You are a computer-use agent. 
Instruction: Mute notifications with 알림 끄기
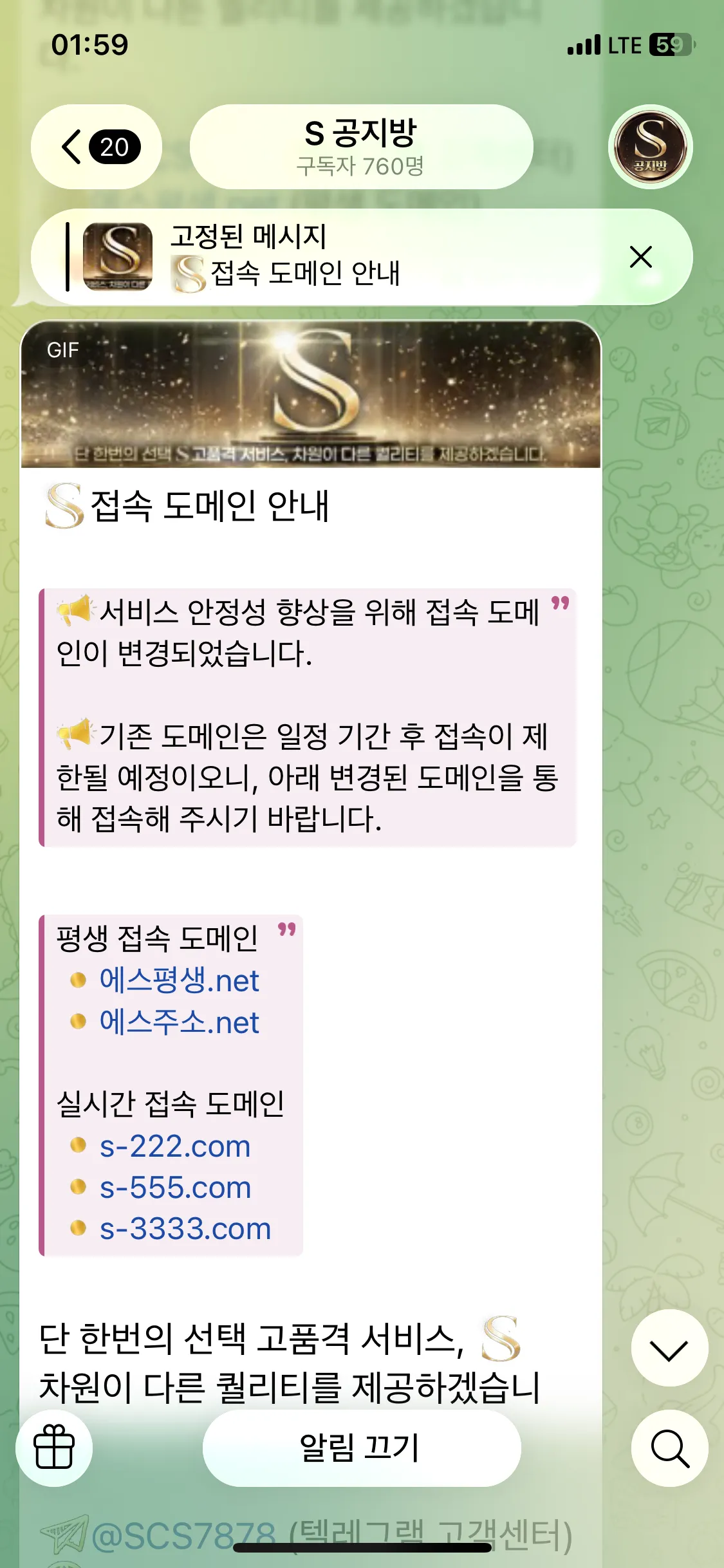362,1448
